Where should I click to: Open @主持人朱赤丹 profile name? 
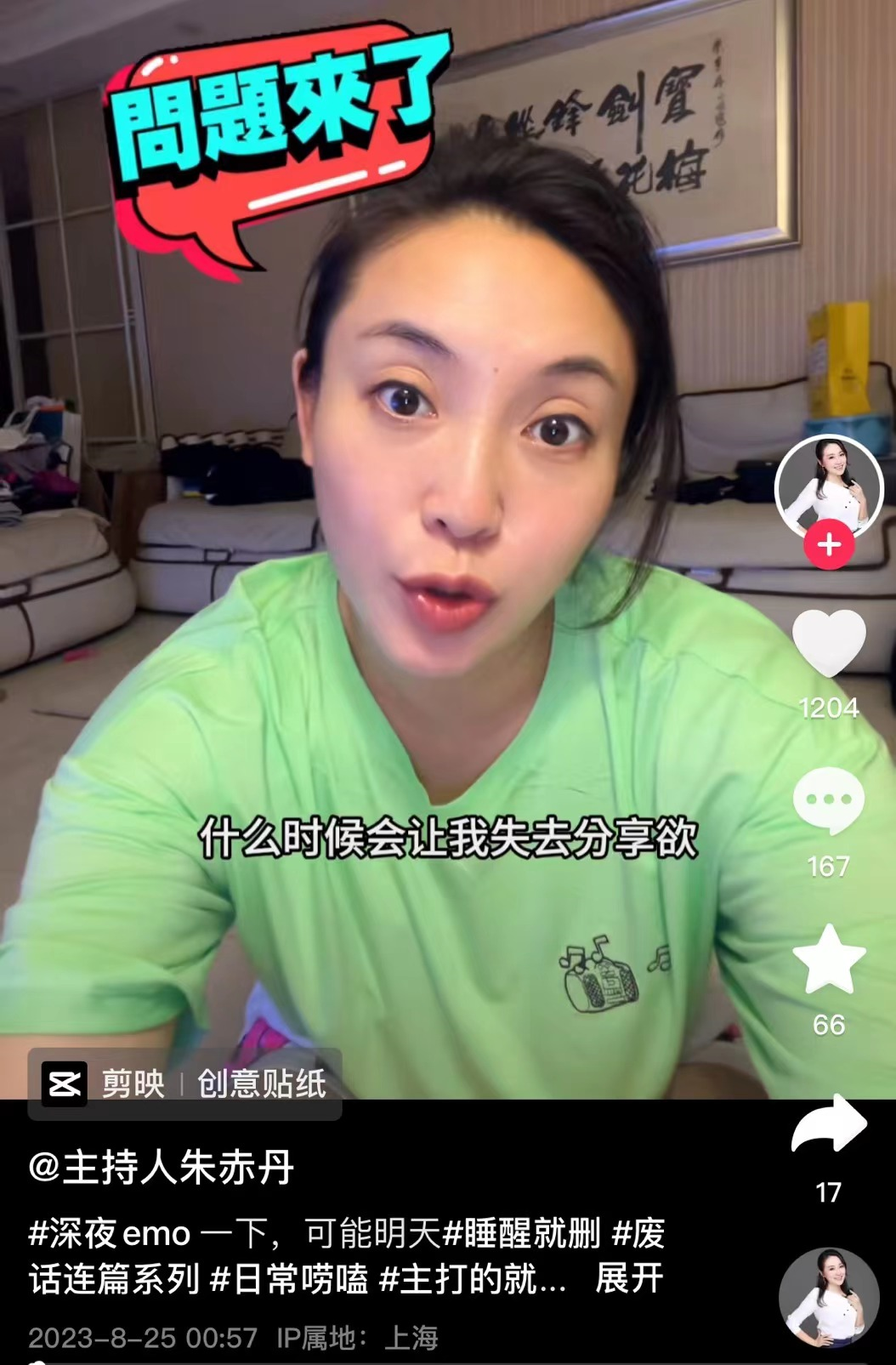(162, 1167)
